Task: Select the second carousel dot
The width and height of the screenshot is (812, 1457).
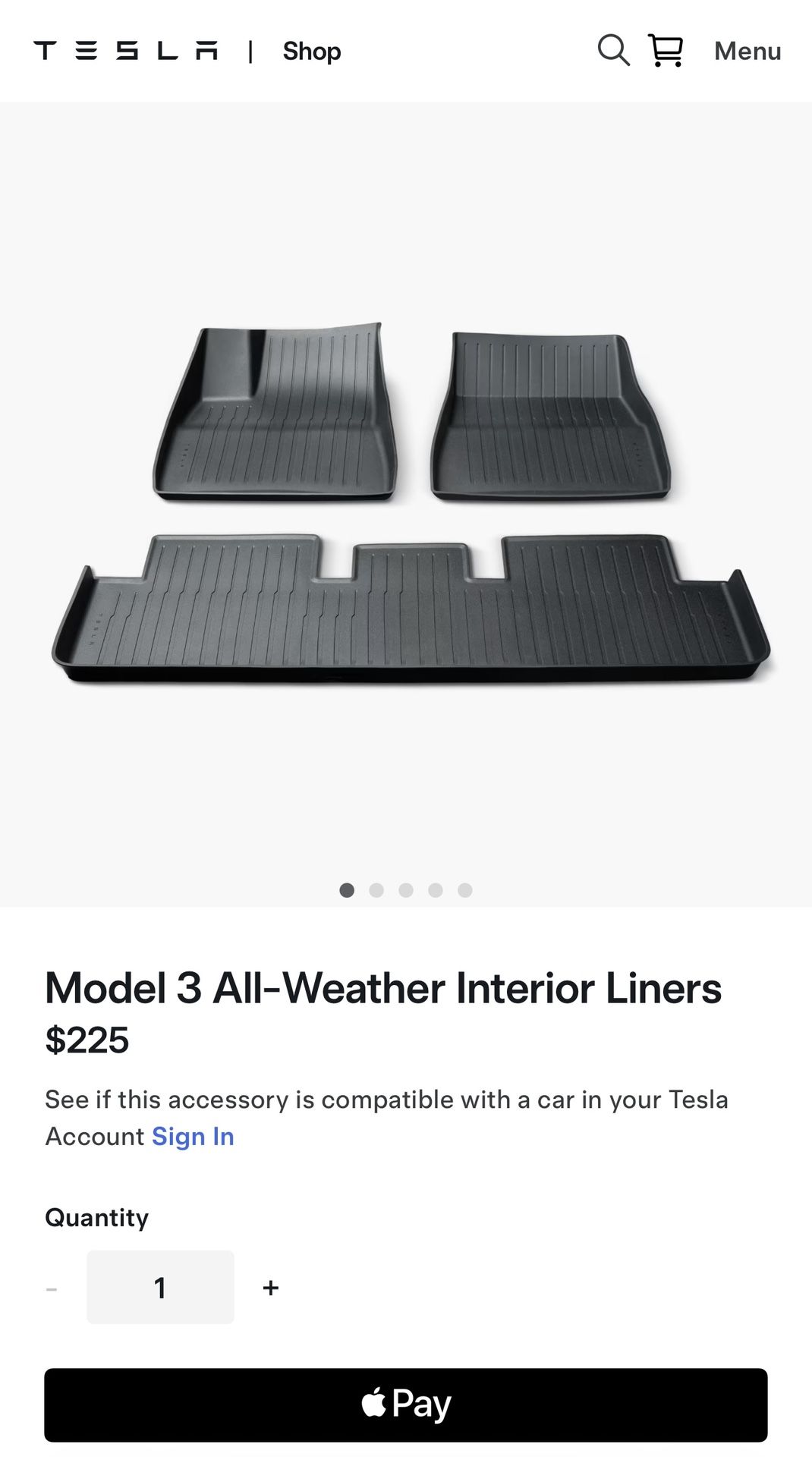Action: (x=377, y=891)
